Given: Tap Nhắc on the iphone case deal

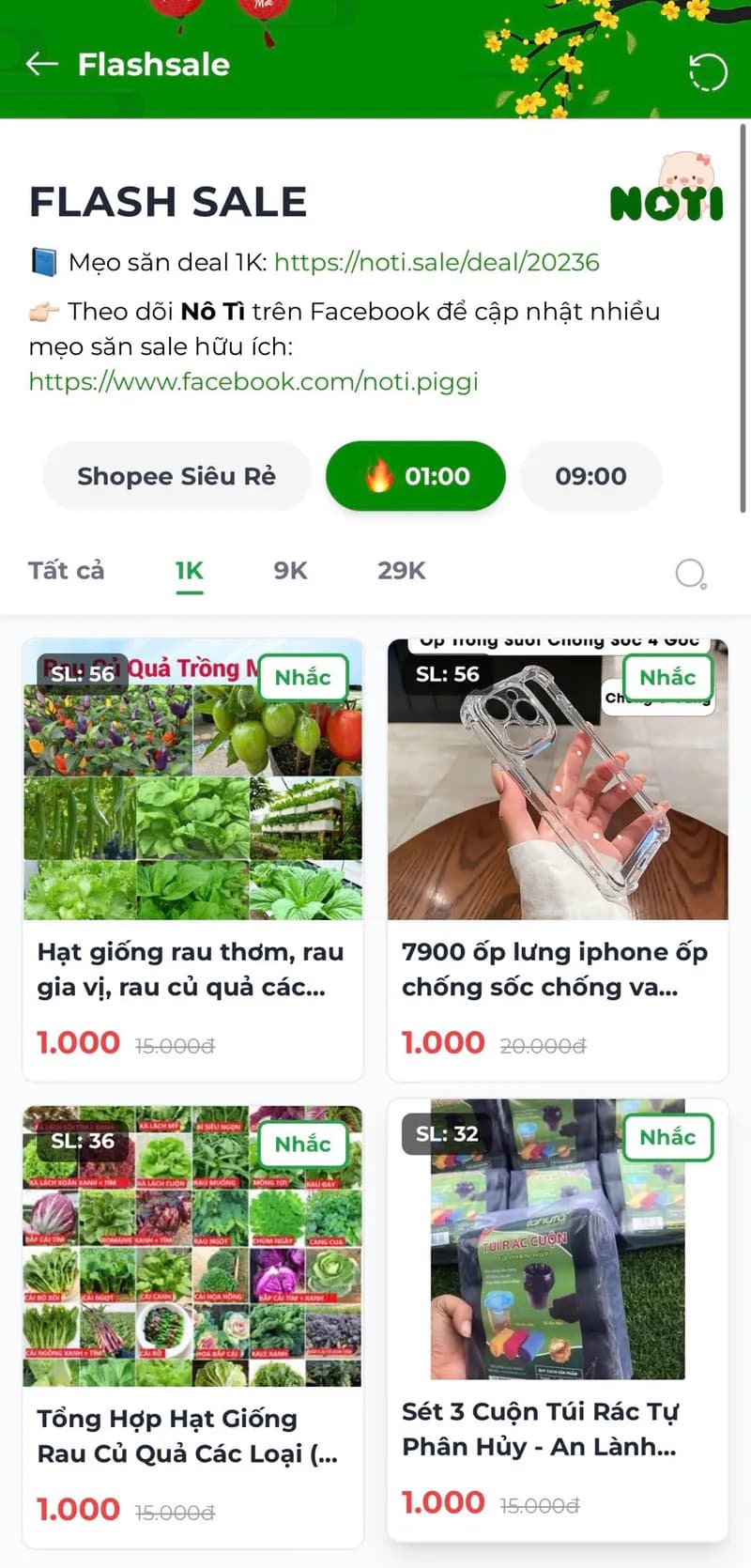Looking at the screenshot, I should 667,677.
